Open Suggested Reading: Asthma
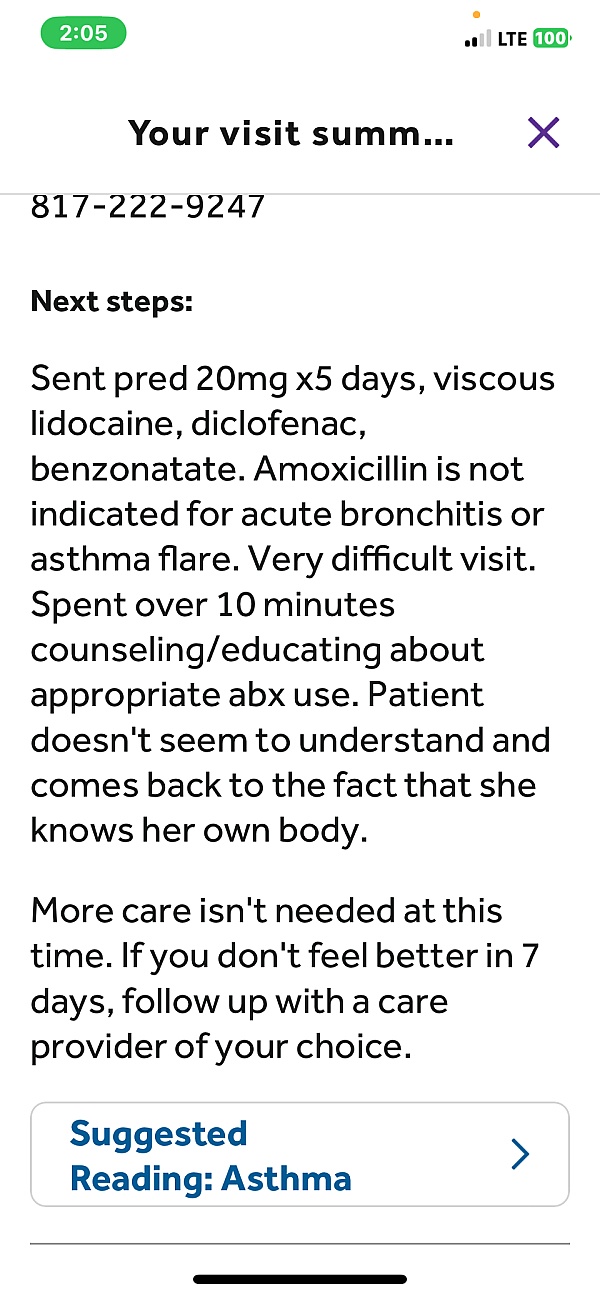The width and height of the screenshot is (600, 1299). (300, 1154)
